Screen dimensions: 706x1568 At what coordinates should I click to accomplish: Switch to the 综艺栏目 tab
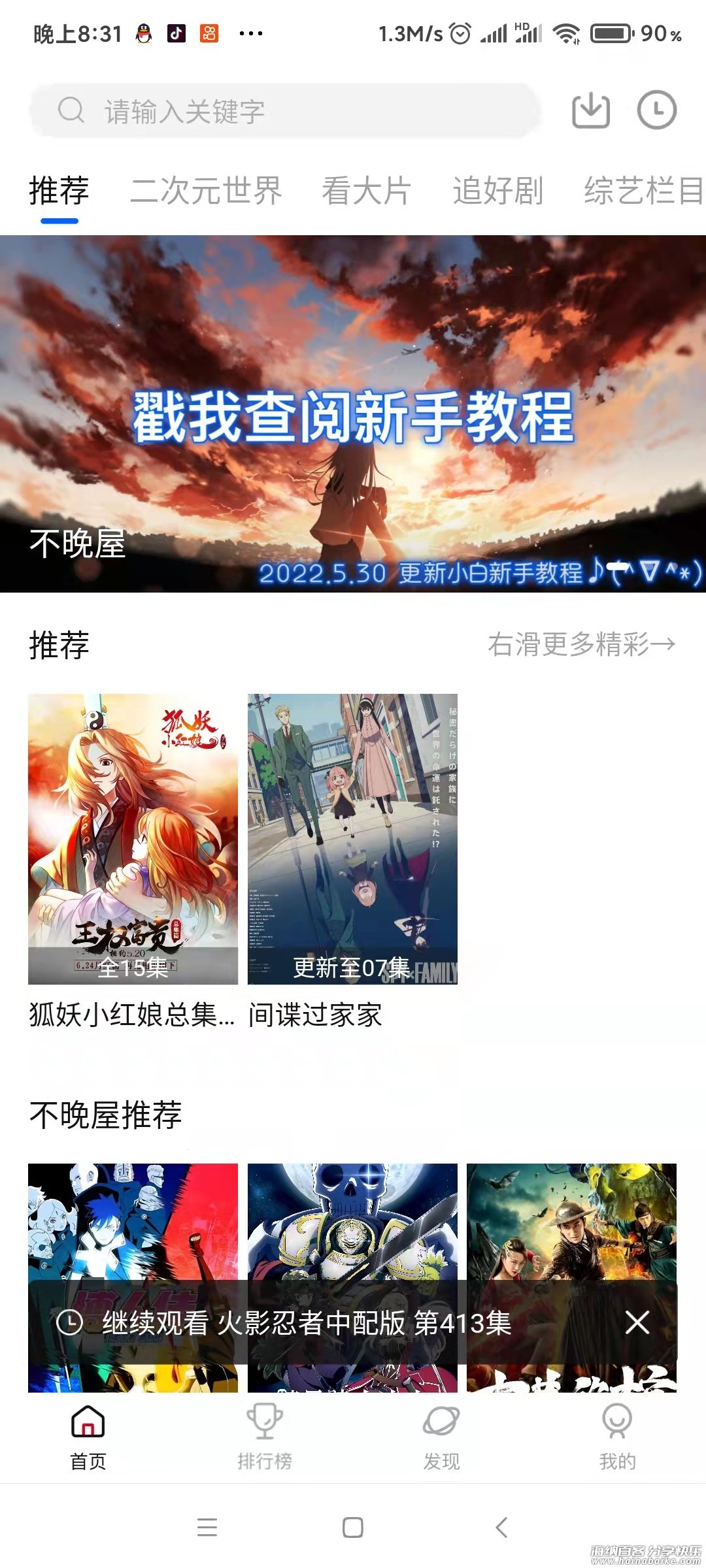click(643, 191)
